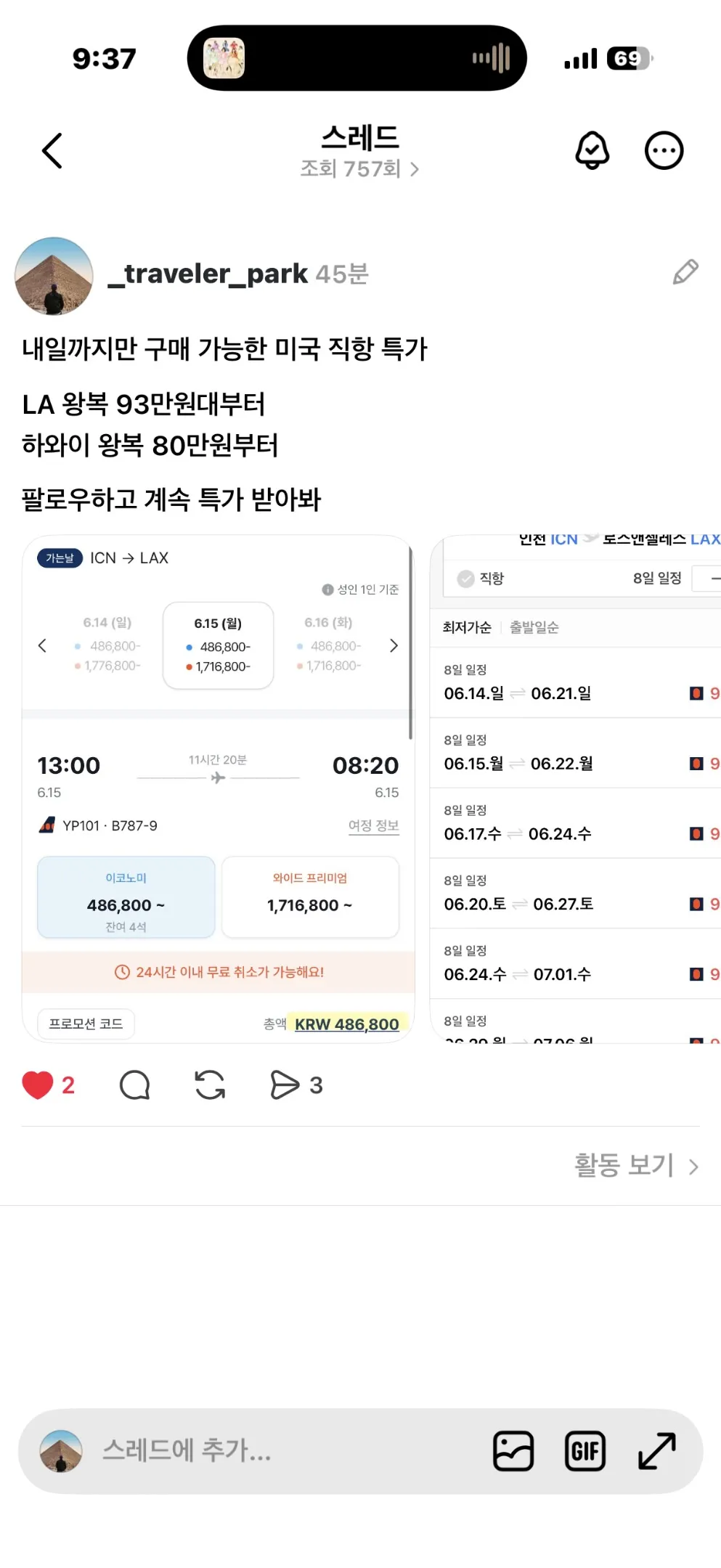The width and height of the screenshot is (721, 1568).
Task: Open _traveler_park profile picture
Action: point(54,276)
